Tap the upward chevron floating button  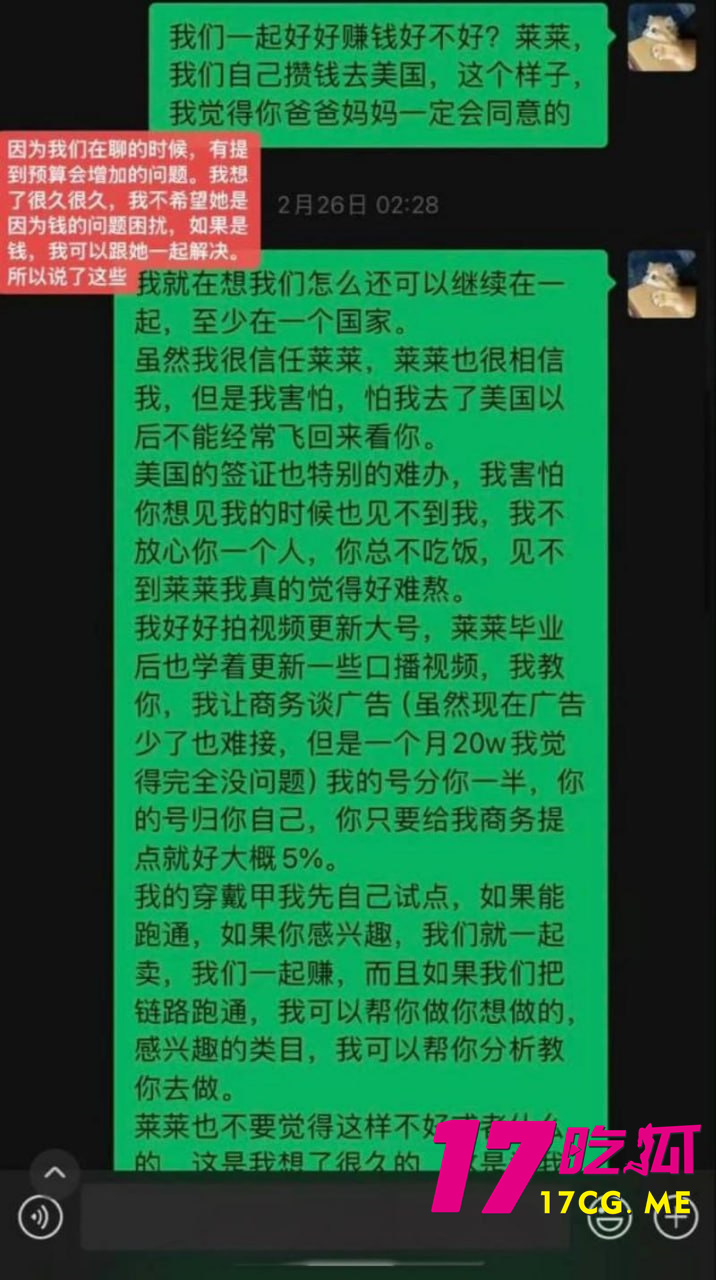coord(55,1172)
